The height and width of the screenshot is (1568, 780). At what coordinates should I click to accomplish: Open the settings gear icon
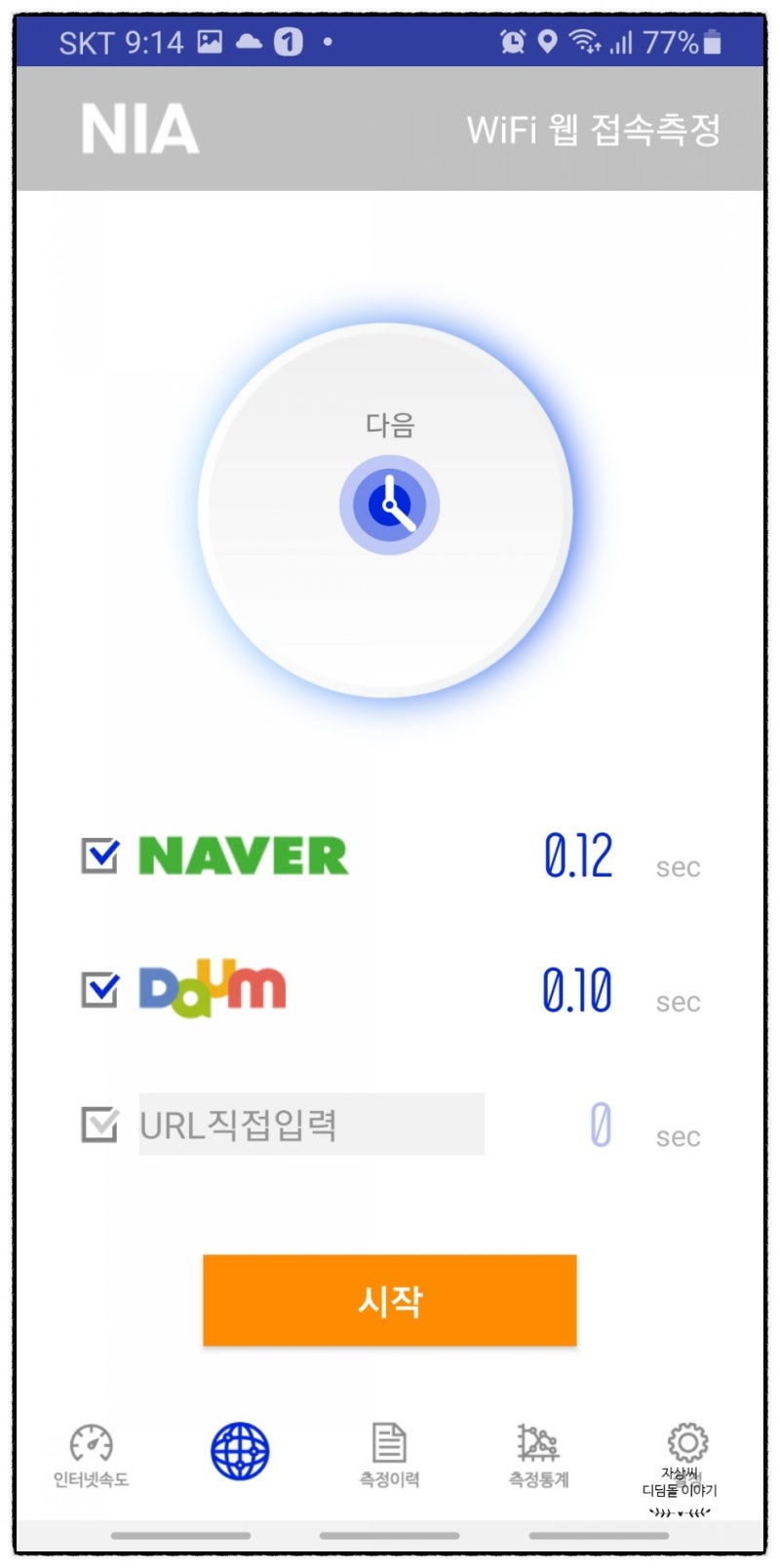(686, 1440)
